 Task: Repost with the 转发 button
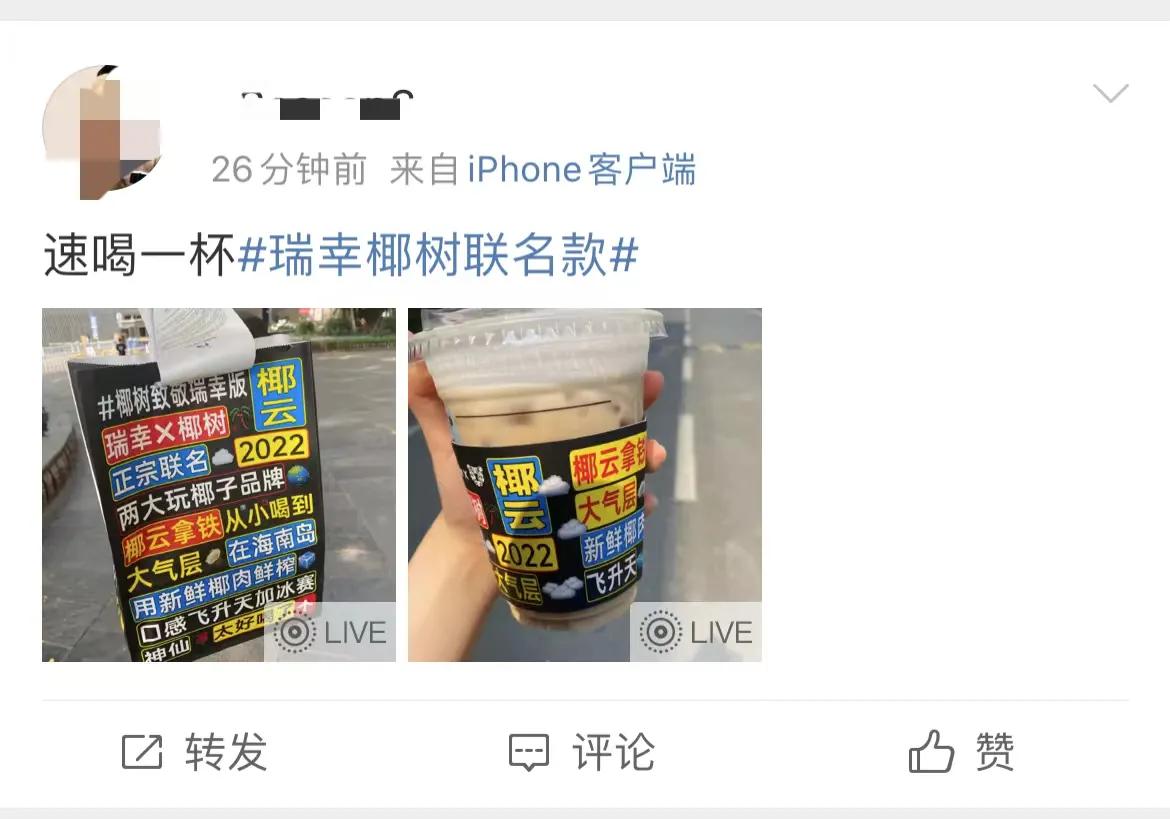195,752
